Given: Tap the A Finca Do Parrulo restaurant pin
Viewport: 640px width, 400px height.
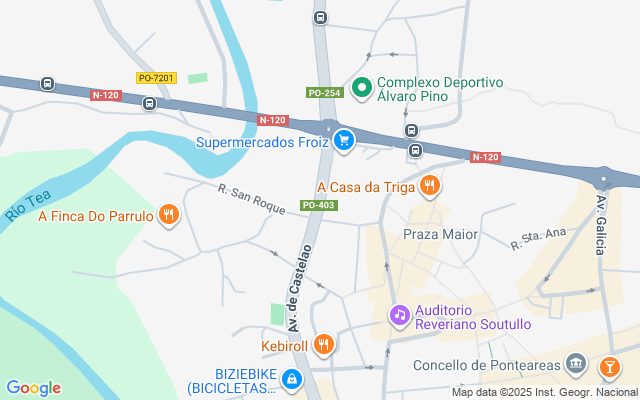Looking at the screenshot, I should click(x=168, y=214).
